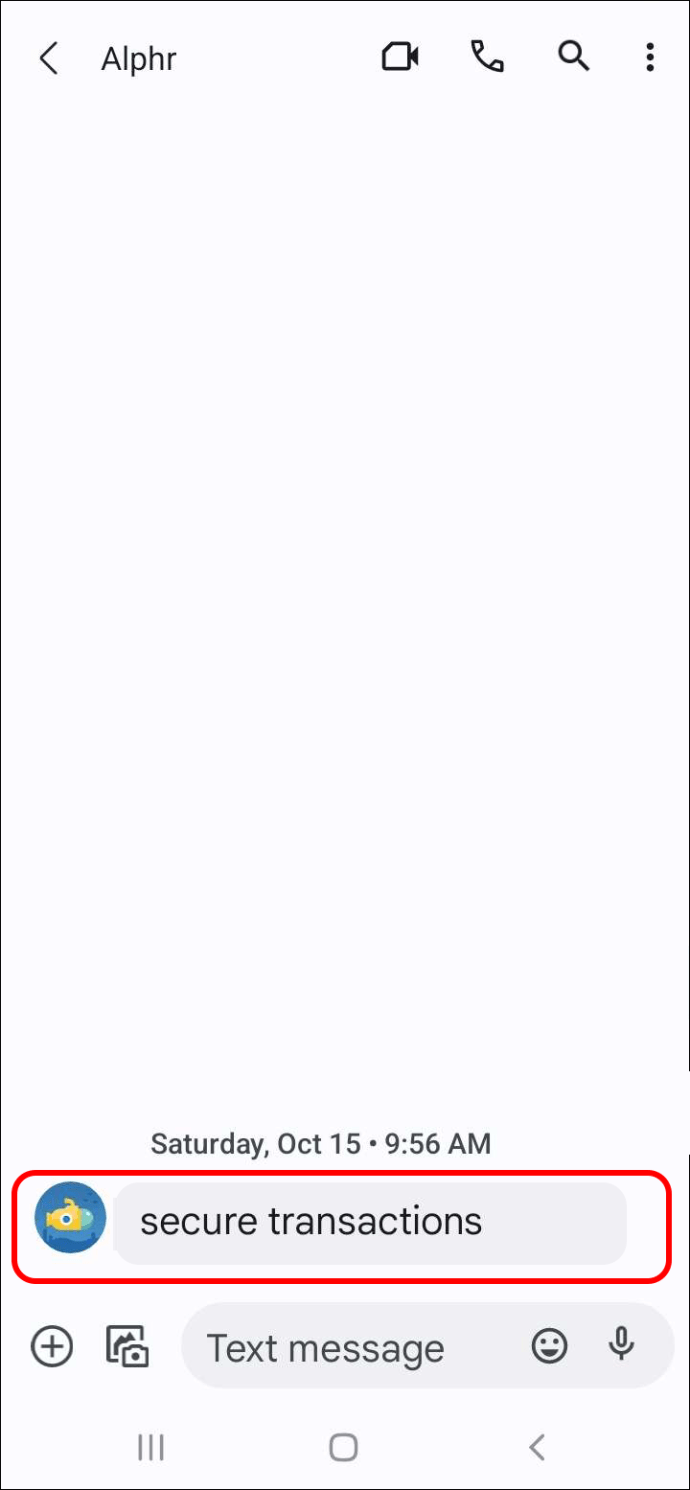This screenshot has width=690, height=1490.
Task: Focus the Text message field
Action: click(355, 1348)
